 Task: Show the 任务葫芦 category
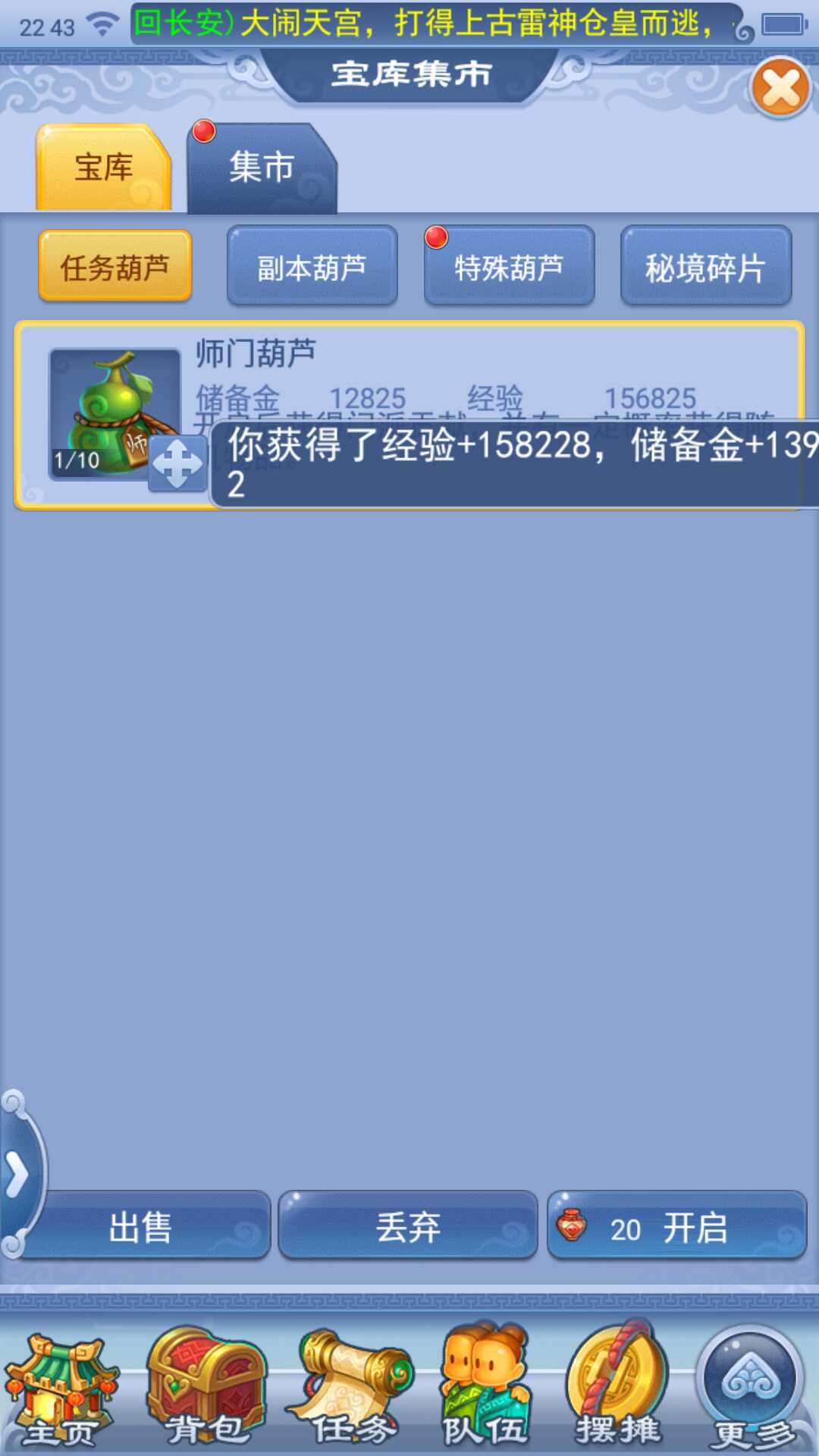tap(115, 267)
